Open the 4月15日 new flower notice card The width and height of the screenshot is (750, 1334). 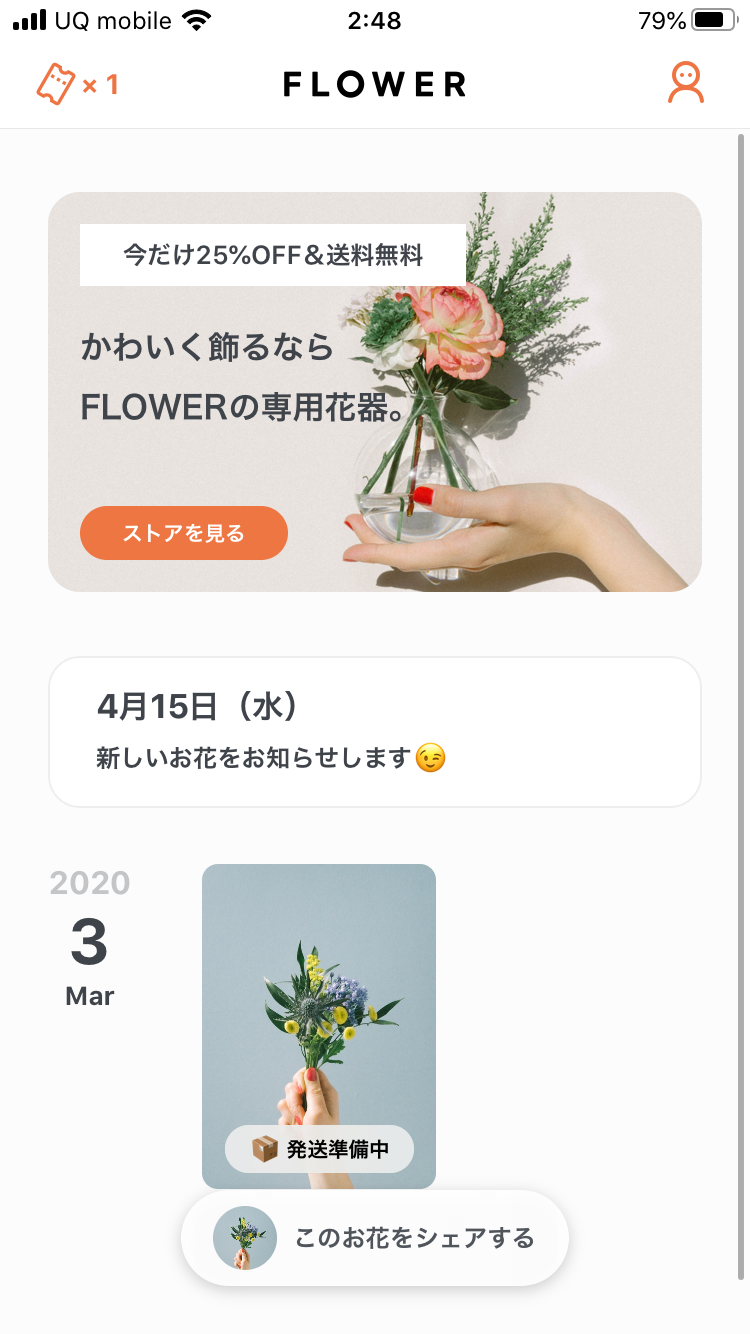point(375,732)
